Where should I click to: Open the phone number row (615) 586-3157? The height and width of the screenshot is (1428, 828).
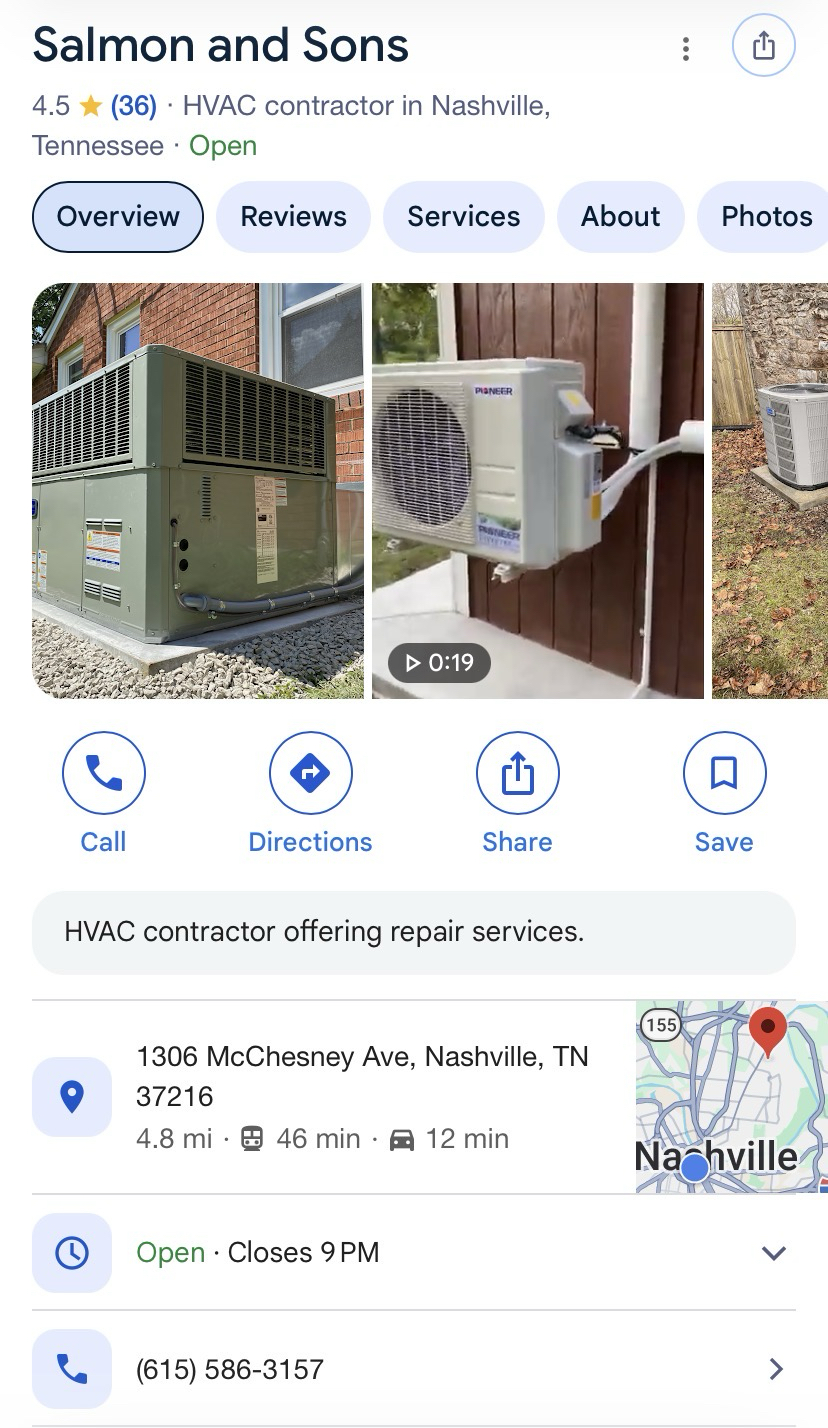tap(413, 1368)
